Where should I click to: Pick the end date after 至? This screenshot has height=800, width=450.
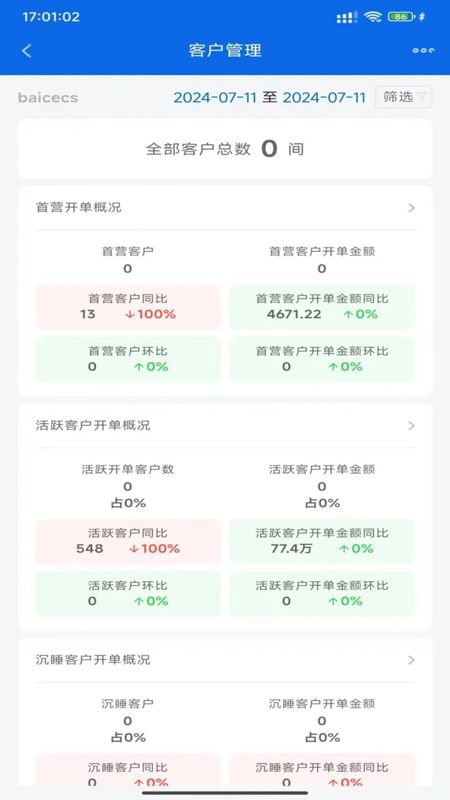pos(324,97)
